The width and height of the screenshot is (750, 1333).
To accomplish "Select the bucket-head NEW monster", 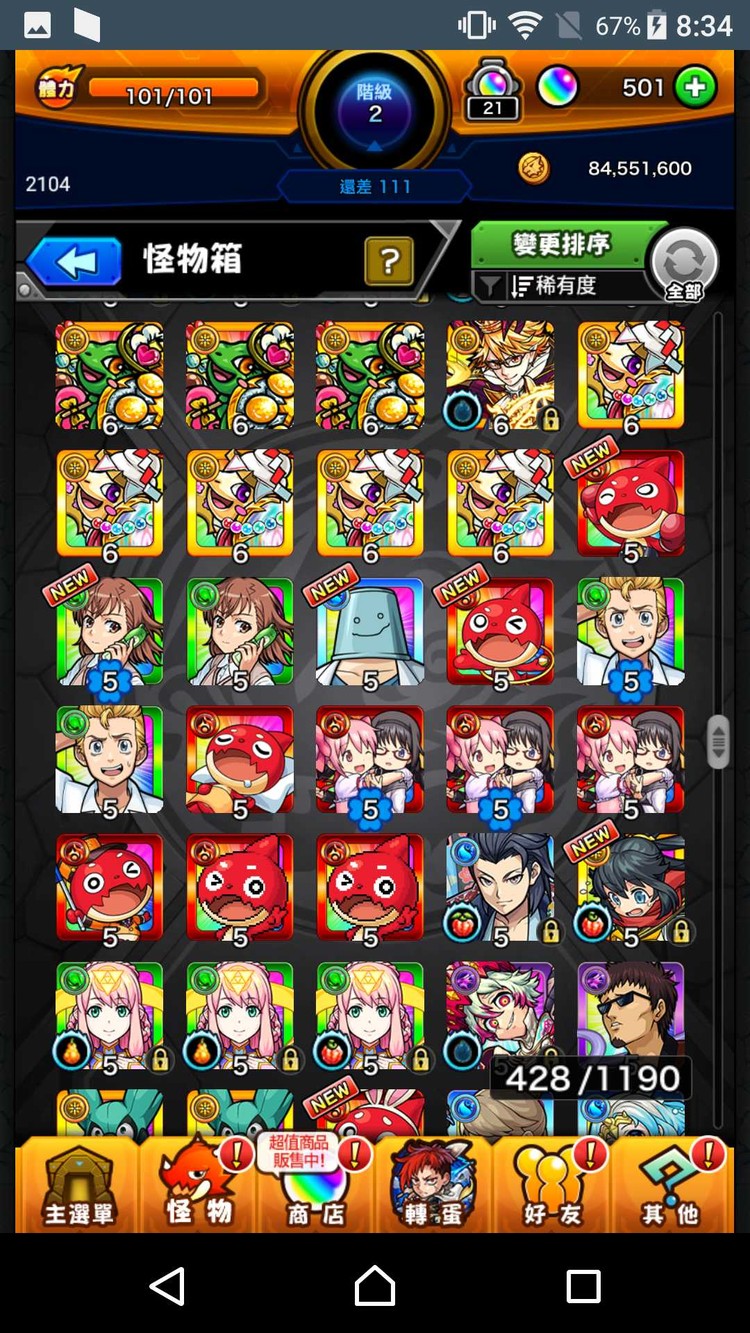I will (370, 632).
